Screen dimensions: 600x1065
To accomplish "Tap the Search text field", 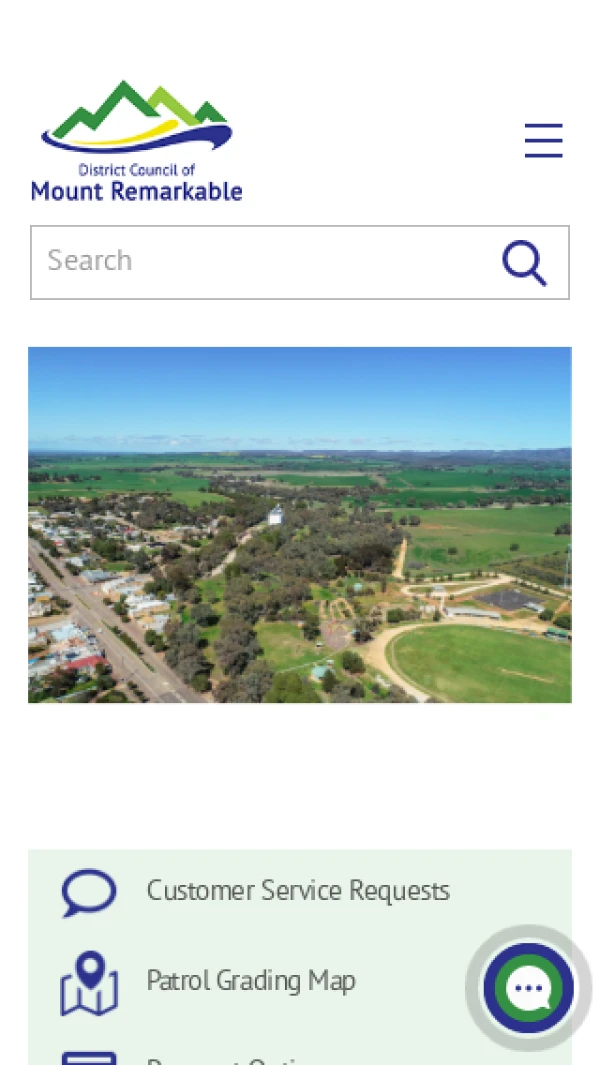I will click(x=260, y=261).
